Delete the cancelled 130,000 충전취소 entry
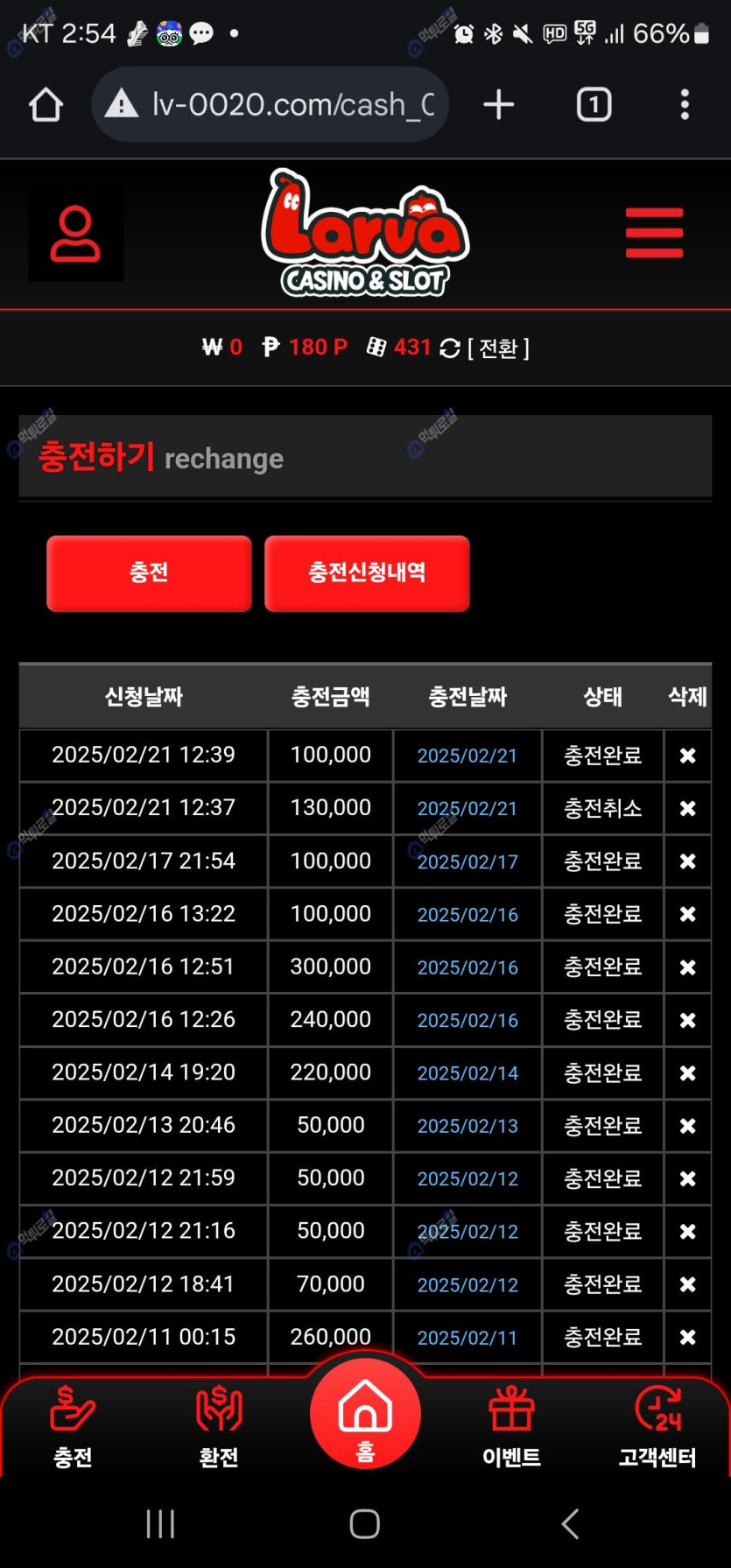 (688, 808)
